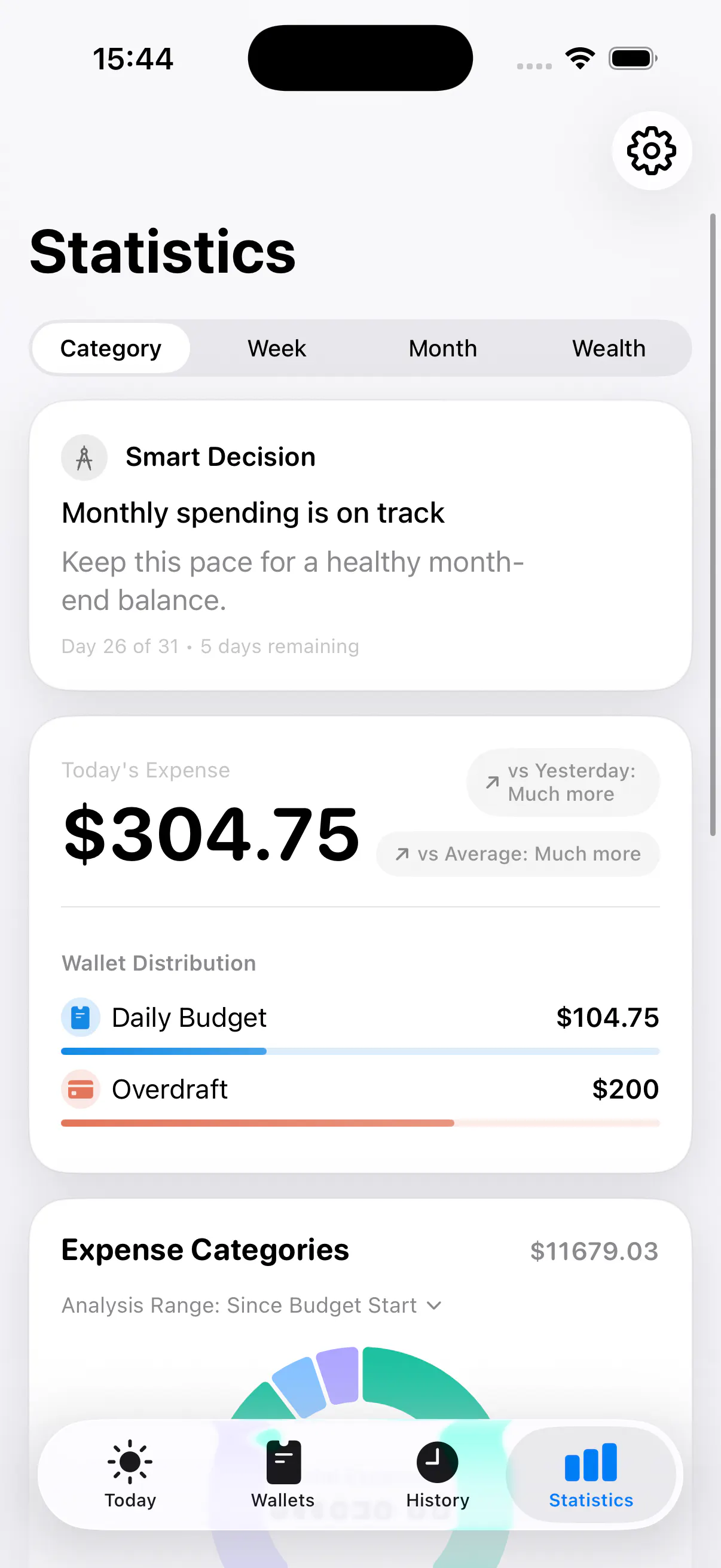This screenshot has width=721, height=1568.
Task: Open the settings gear
Action: pos(651,151)
